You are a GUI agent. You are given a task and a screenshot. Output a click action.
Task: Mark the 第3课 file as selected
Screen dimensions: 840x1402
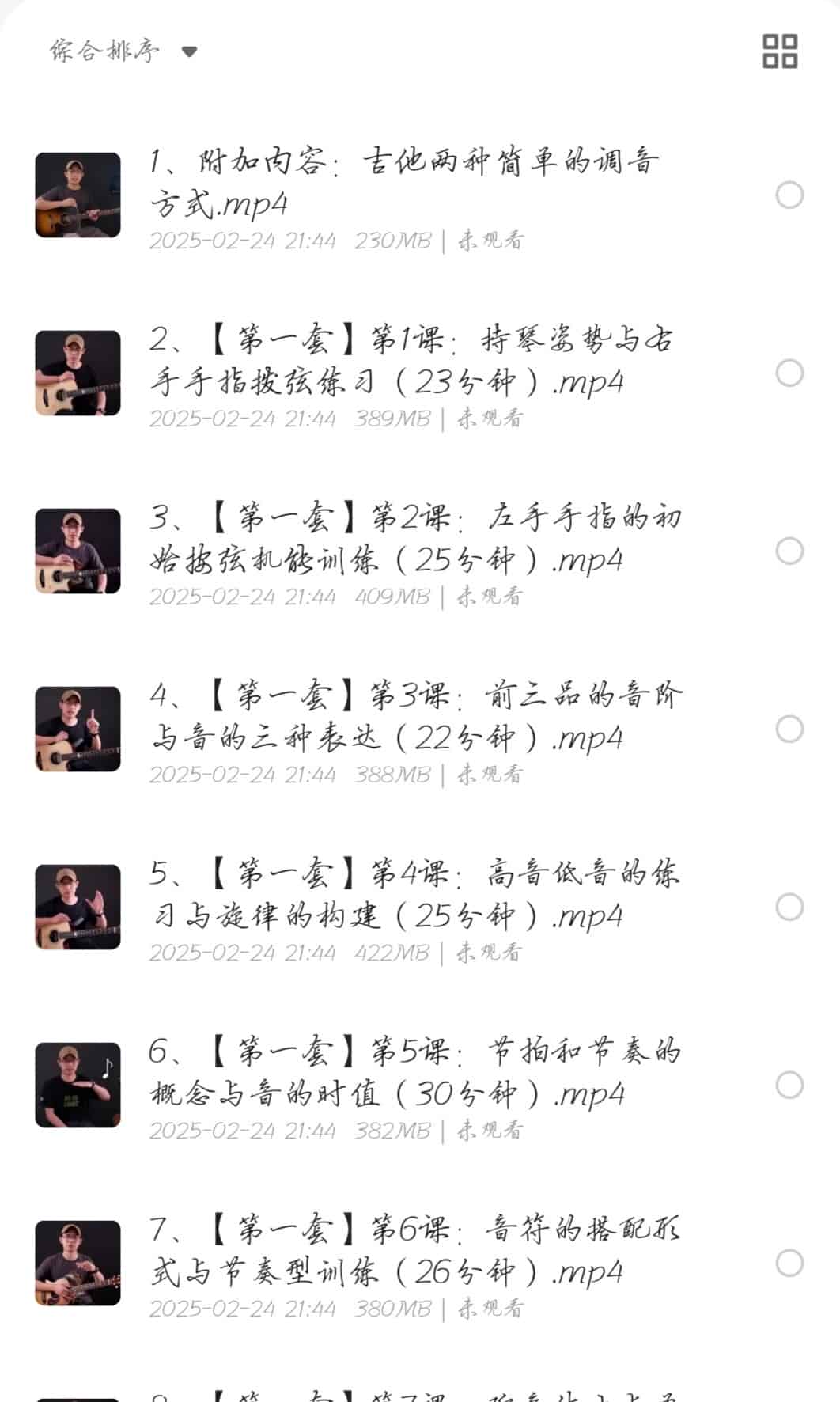point(789,729)
